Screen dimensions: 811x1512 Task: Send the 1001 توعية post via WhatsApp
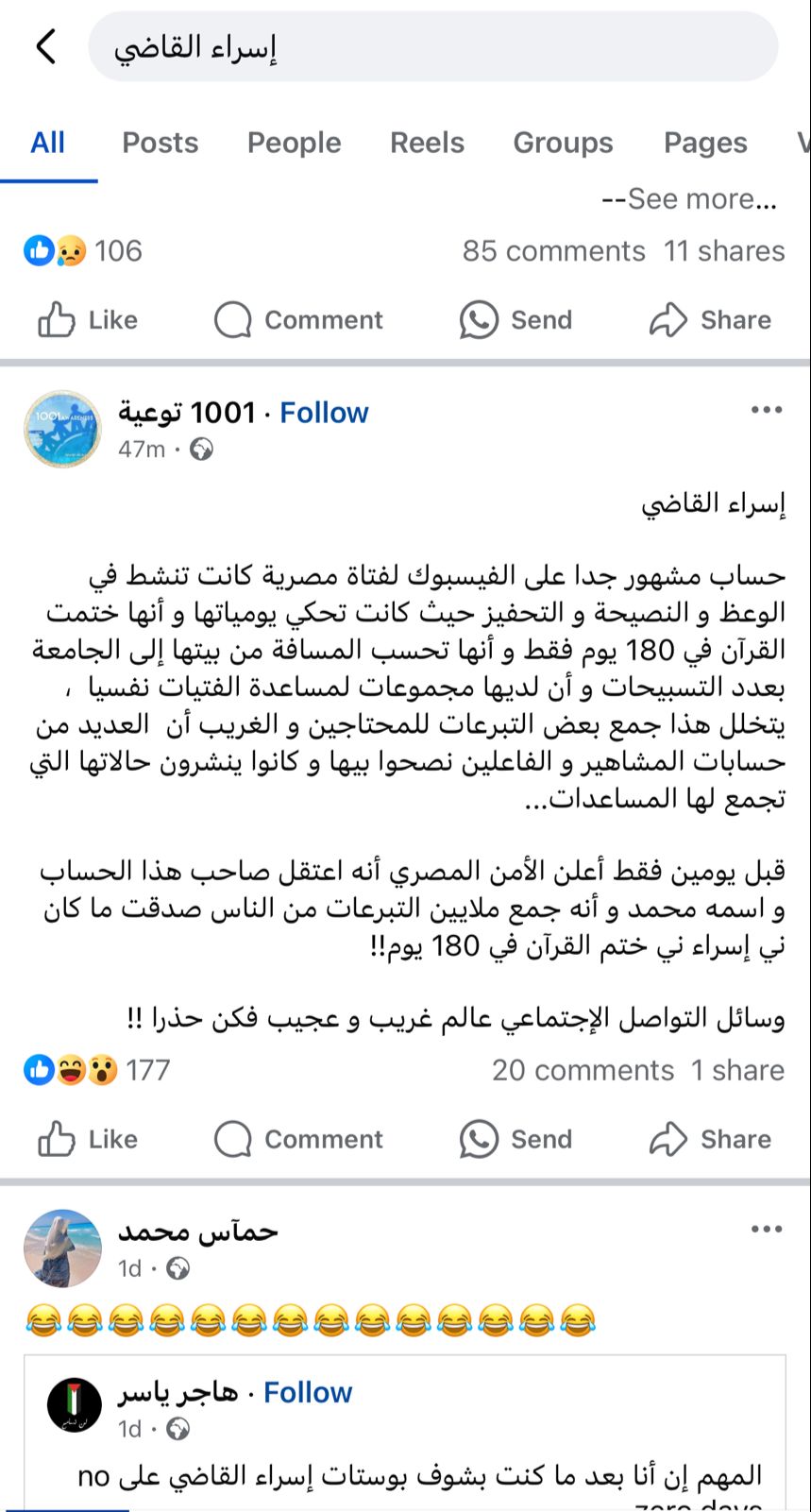pos(515,1139)
